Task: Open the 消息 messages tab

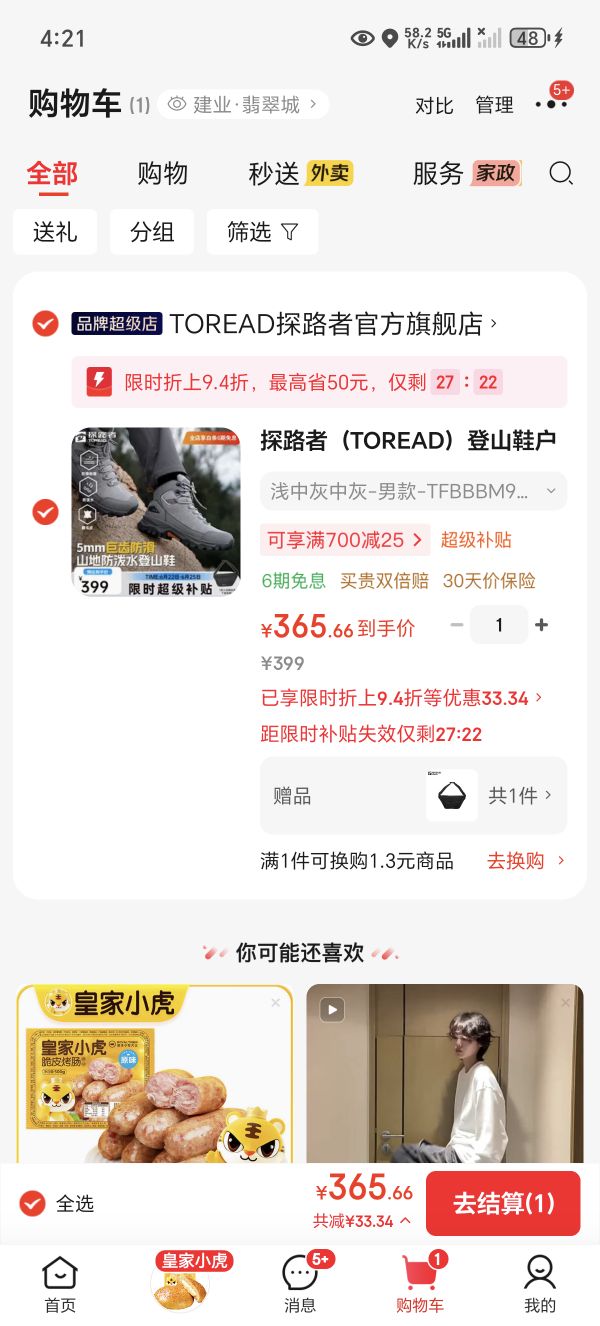Action: [x=300, y=1284]
